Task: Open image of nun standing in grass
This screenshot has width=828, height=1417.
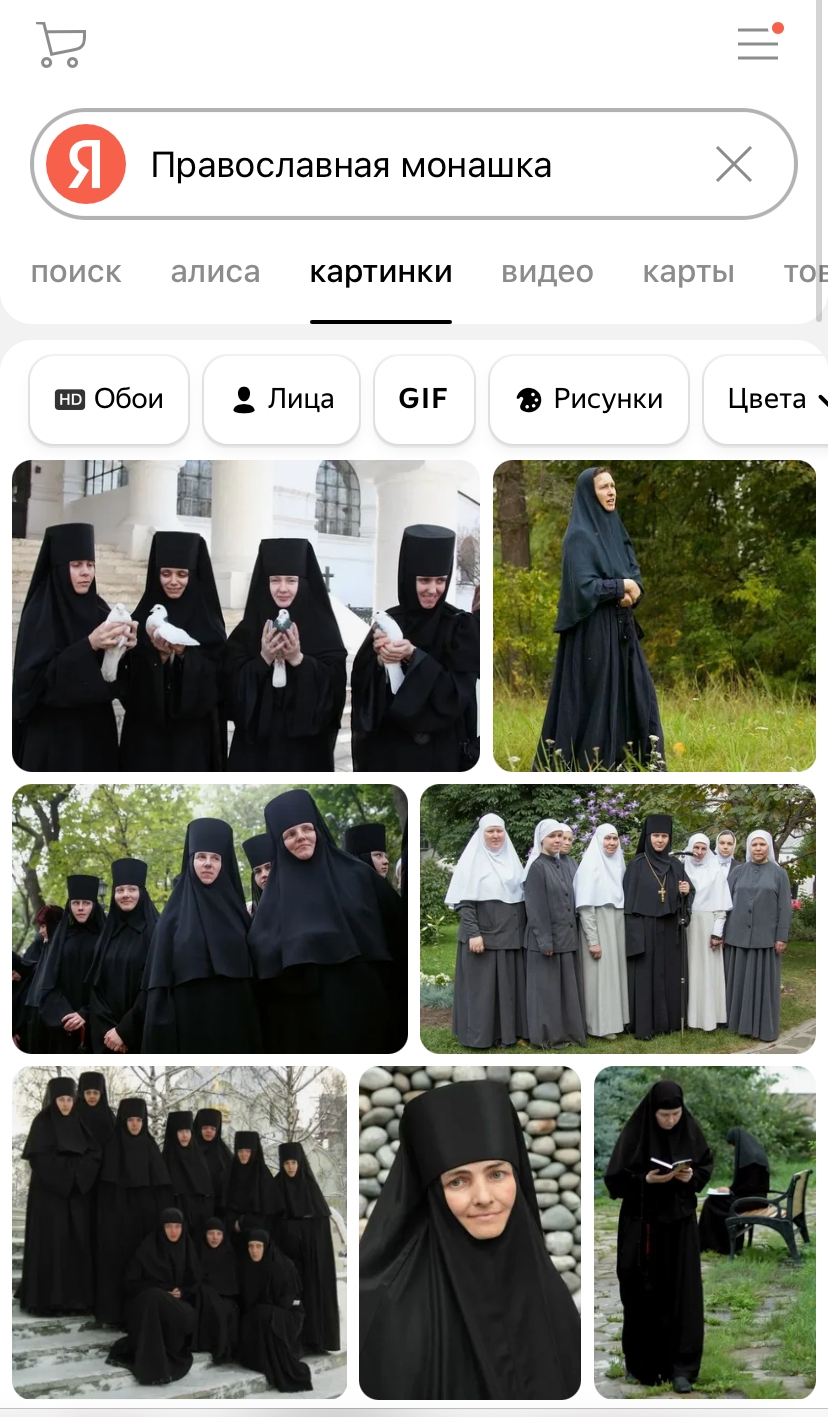Action: coord(654,616)
